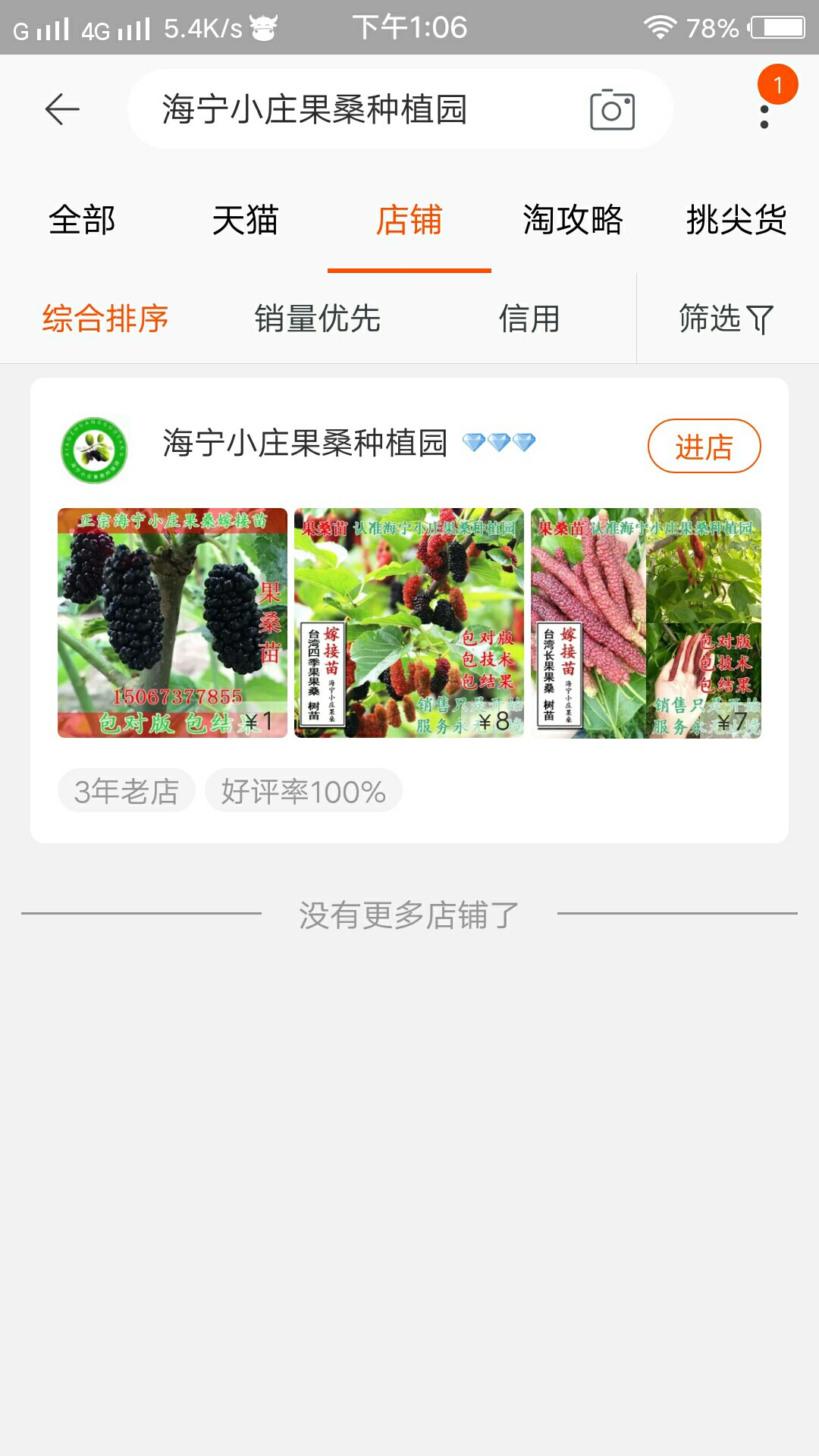Switch to the 天猫 tab
The image size is (819, 1456).
[246, 221]
